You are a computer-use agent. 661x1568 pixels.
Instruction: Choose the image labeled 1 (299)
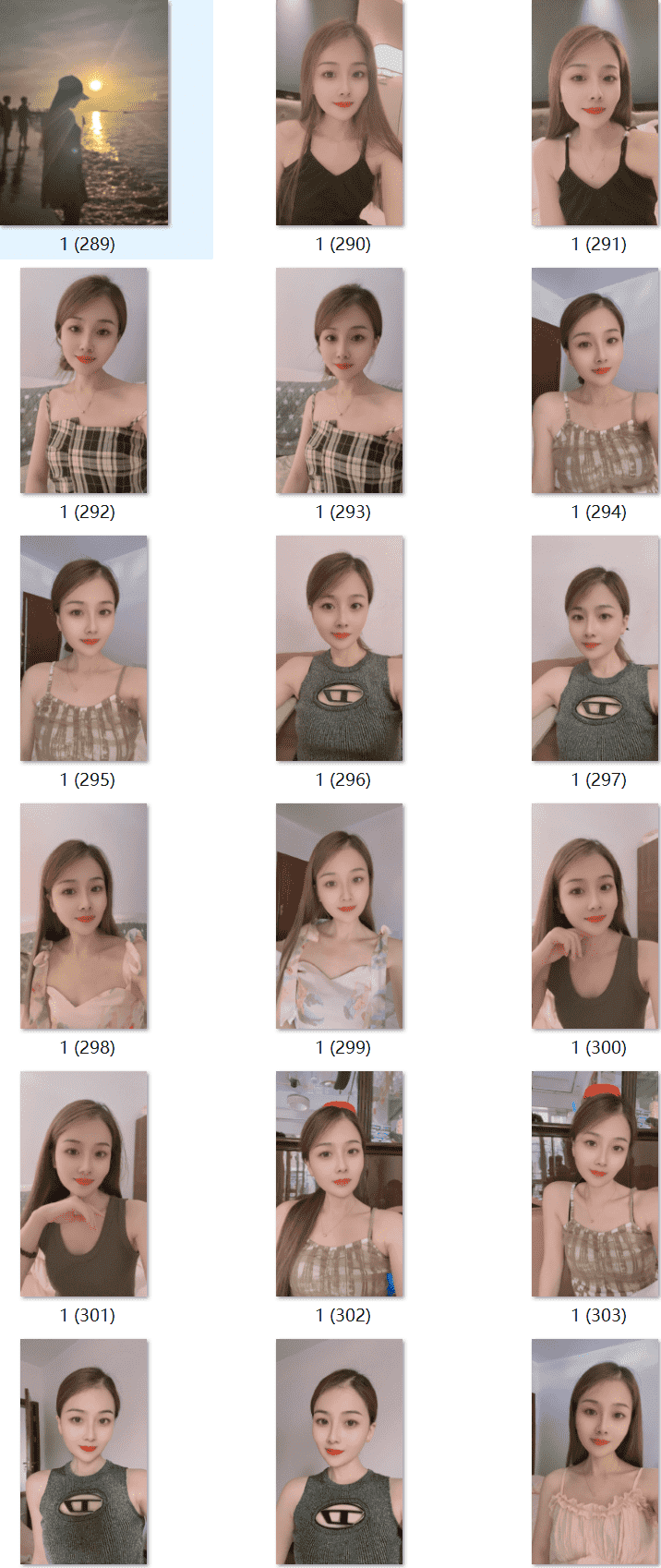coord(340,916)
